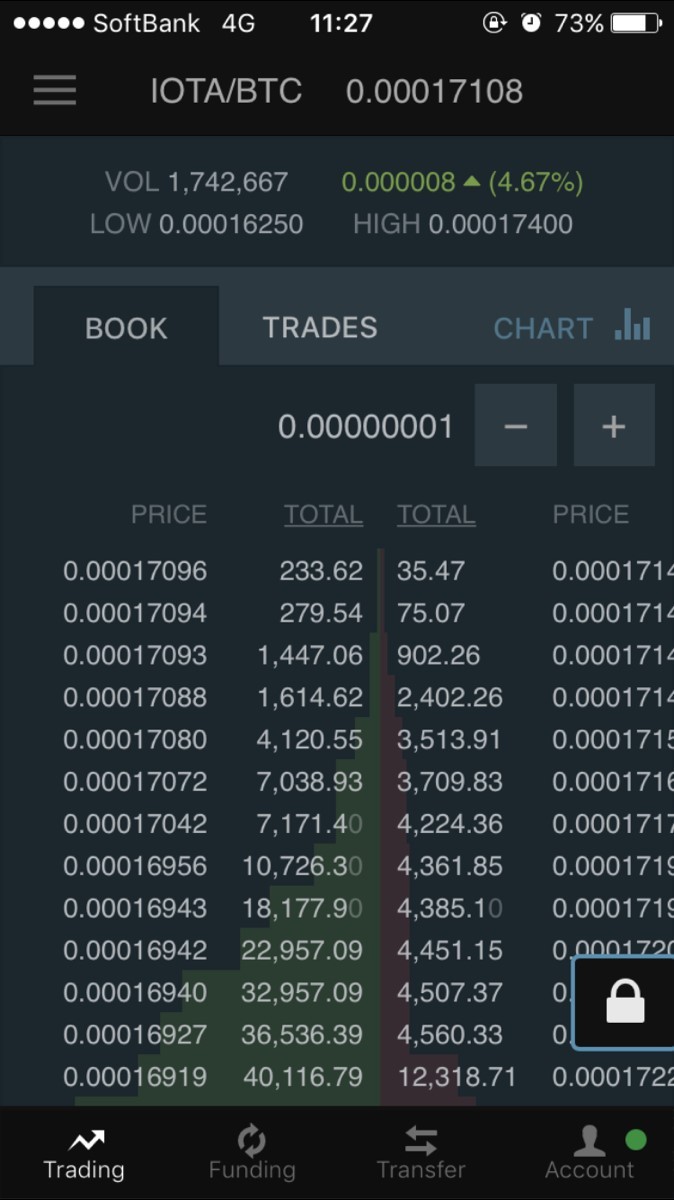The height and width of the screenshot is (1200, 674).
Task: Open the CHART view
Action: pos(572,328)
